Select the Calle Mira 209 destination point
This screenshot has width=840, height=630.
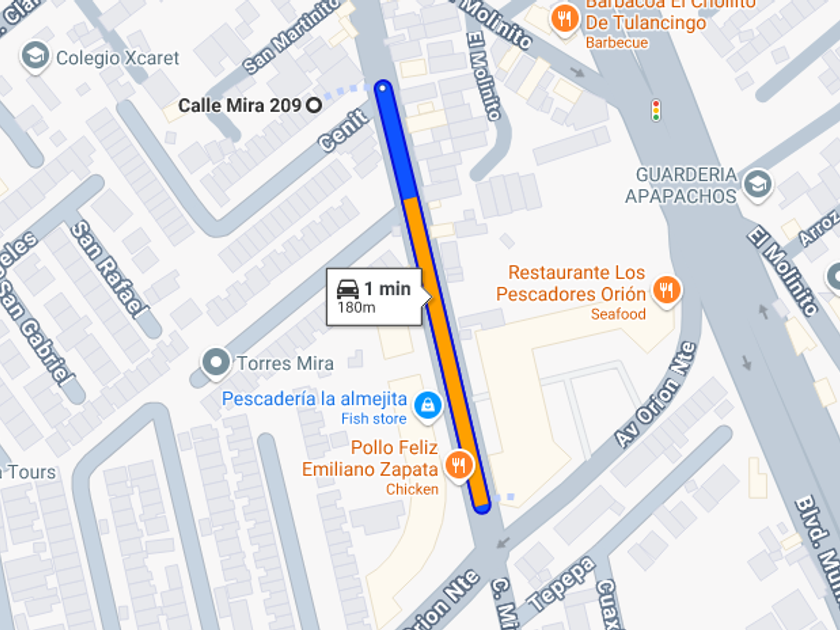click(314, 104)
